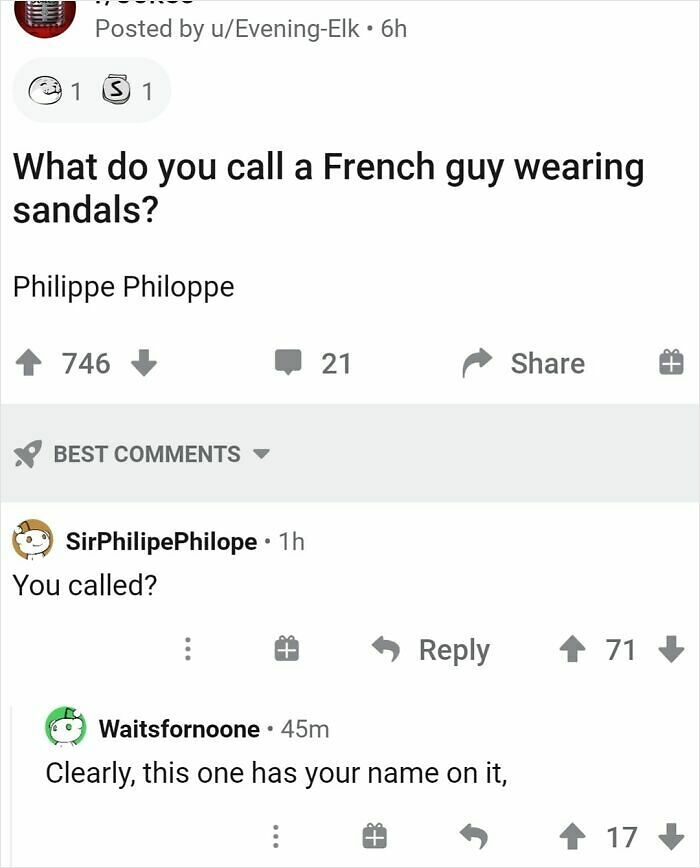Reply to SirPhilipePhilope's comment
700x868 pixels.
431,650
